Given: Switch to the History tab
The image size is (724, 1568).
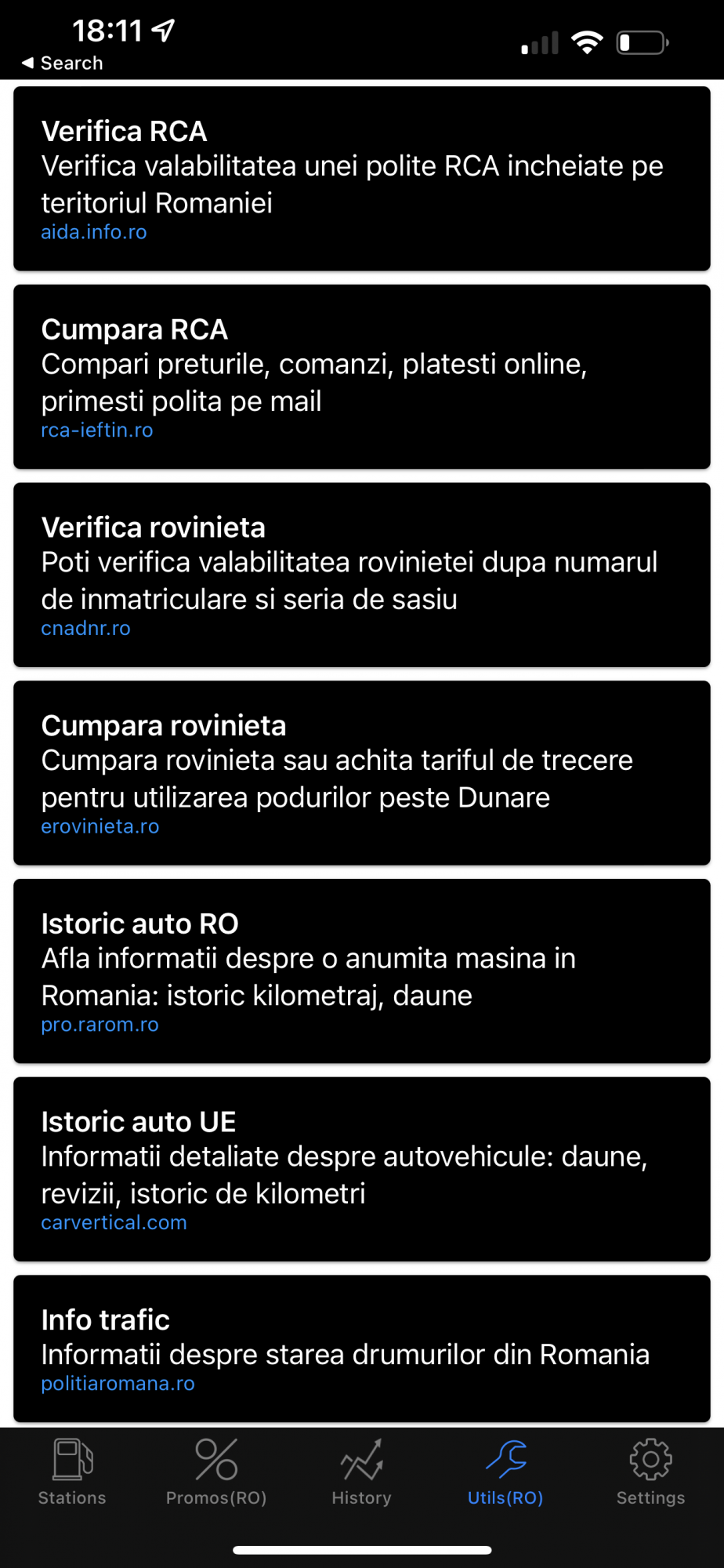Looking at the screenshot, I should point(361,1472).
